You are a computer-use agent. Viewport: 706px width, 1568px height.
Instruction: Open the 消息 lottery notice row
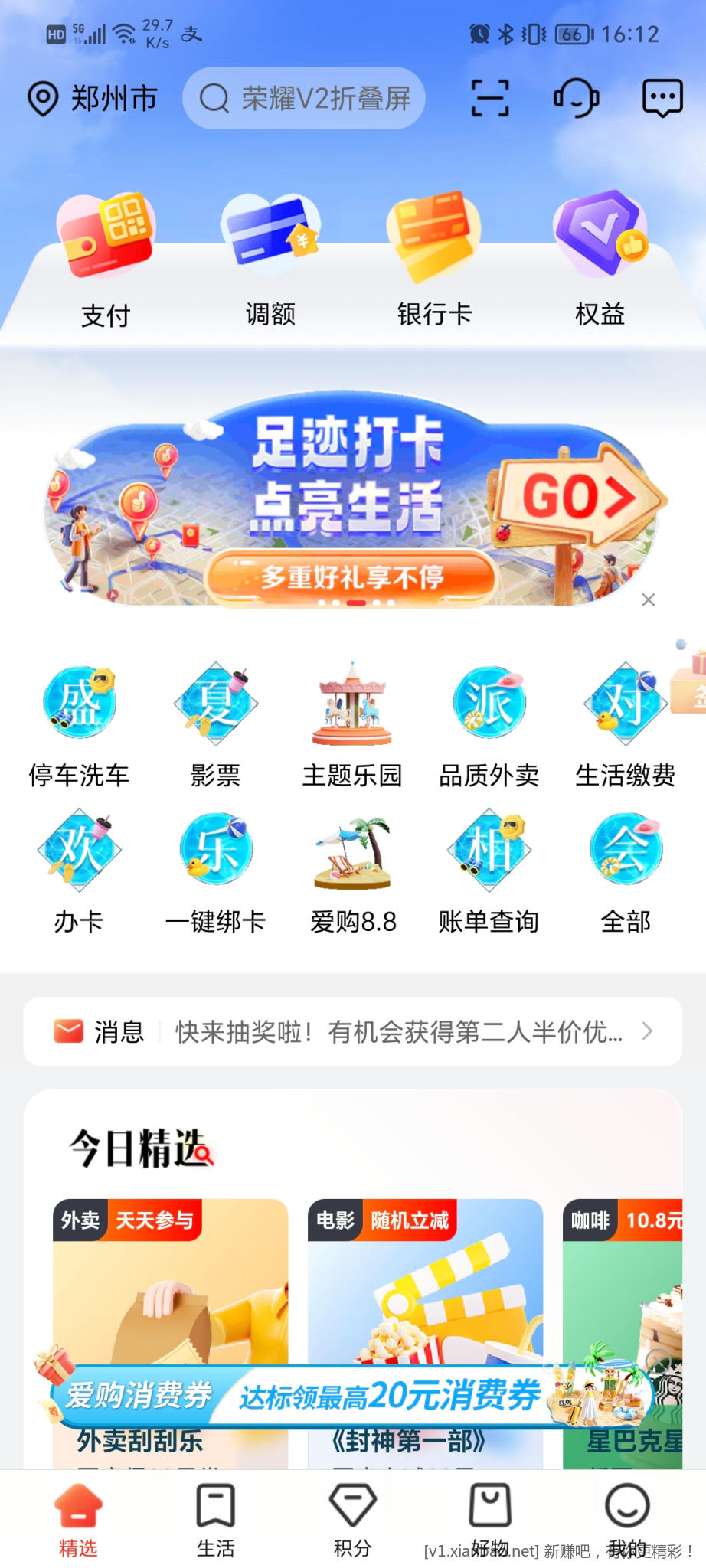point(352,1031)
